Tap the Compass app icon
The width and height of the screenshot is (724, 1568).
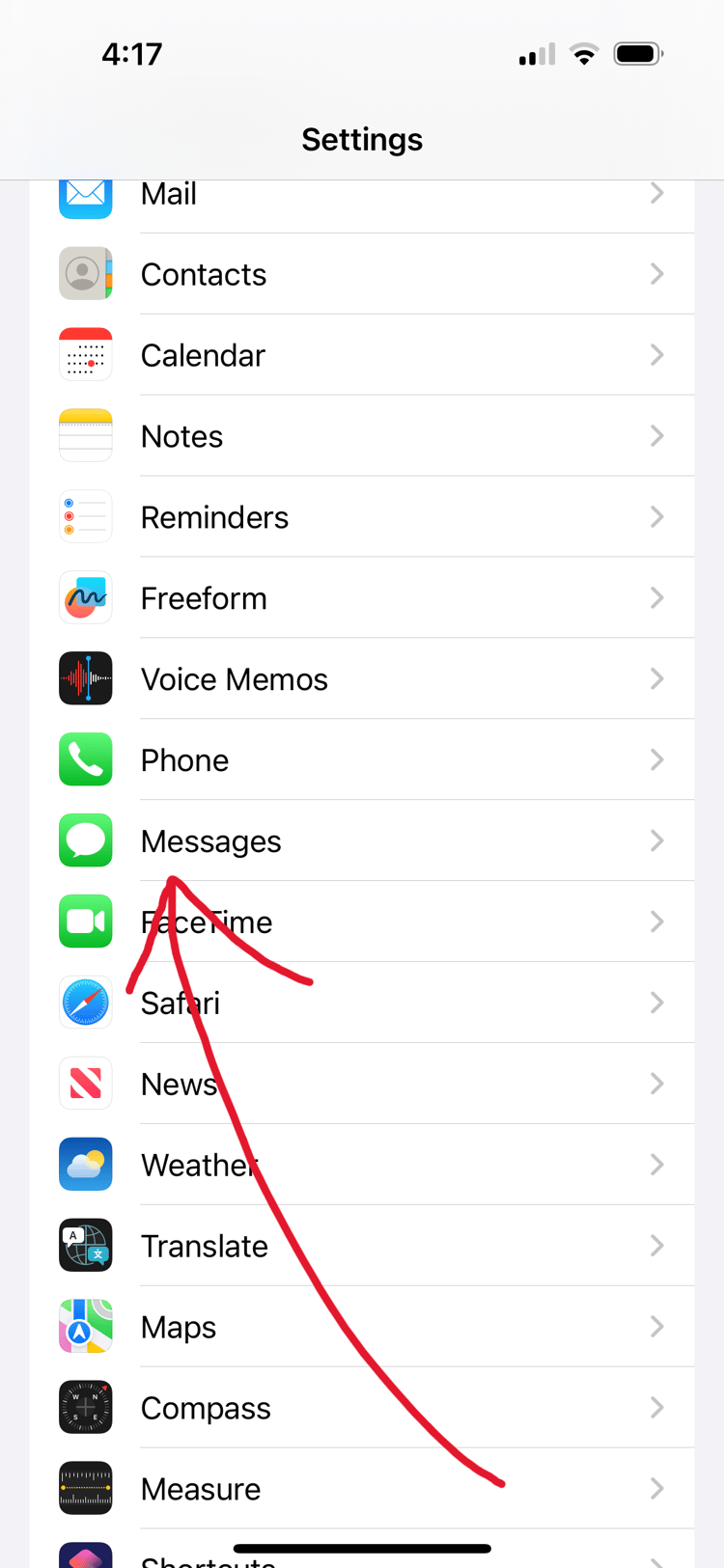(85, 1407)
